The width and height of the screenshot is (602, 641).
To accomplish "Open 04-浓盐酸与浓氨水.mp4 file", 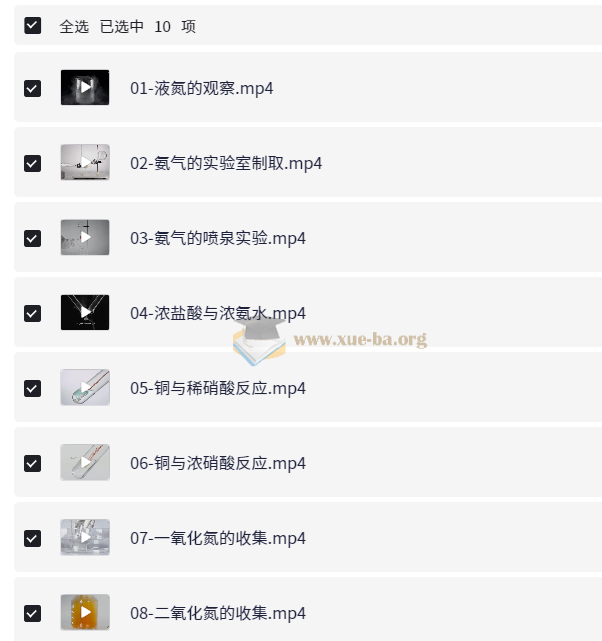I will 217,313.
